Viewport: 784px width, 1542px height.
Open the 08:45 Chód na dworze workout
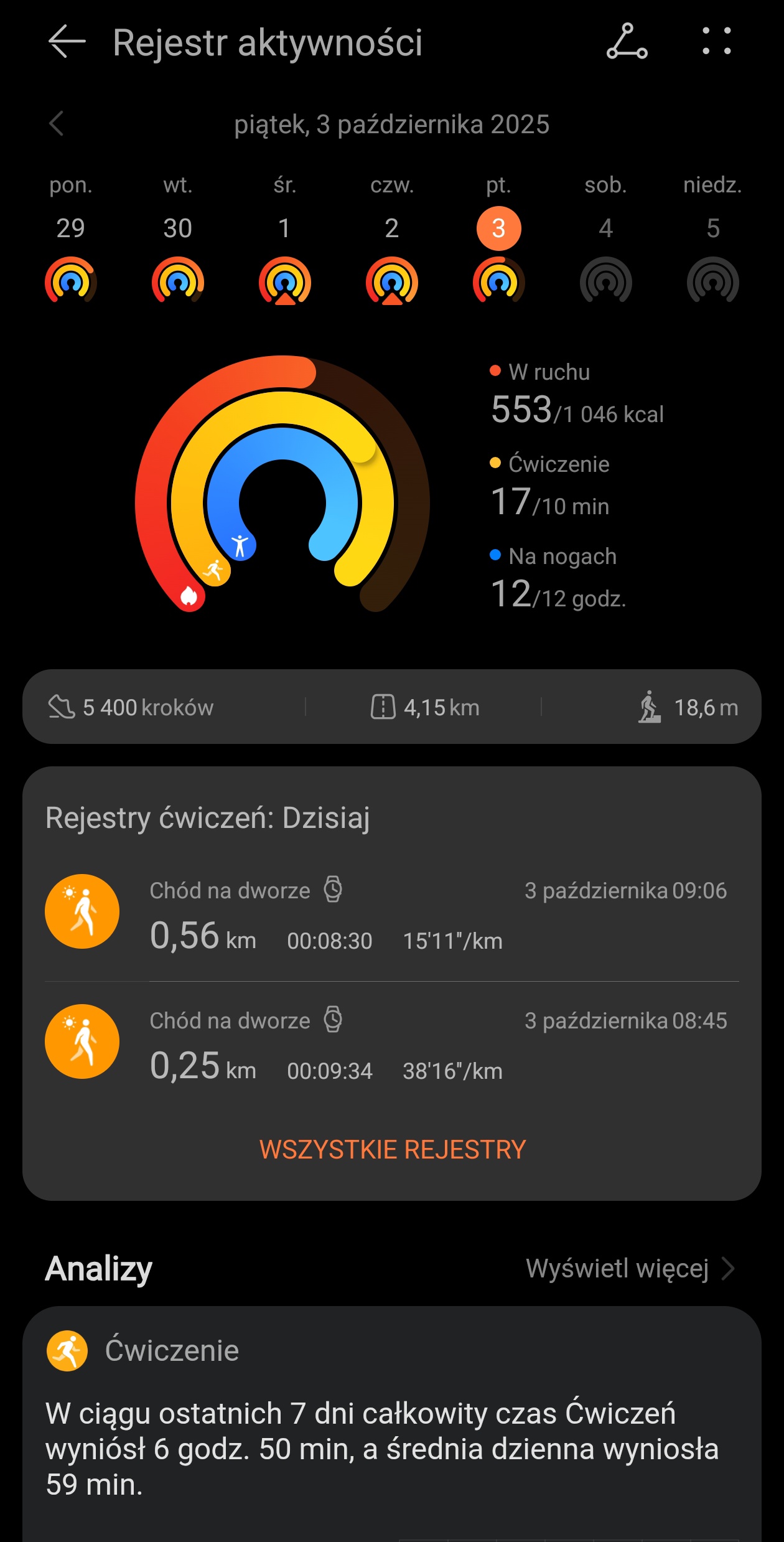392,1044
